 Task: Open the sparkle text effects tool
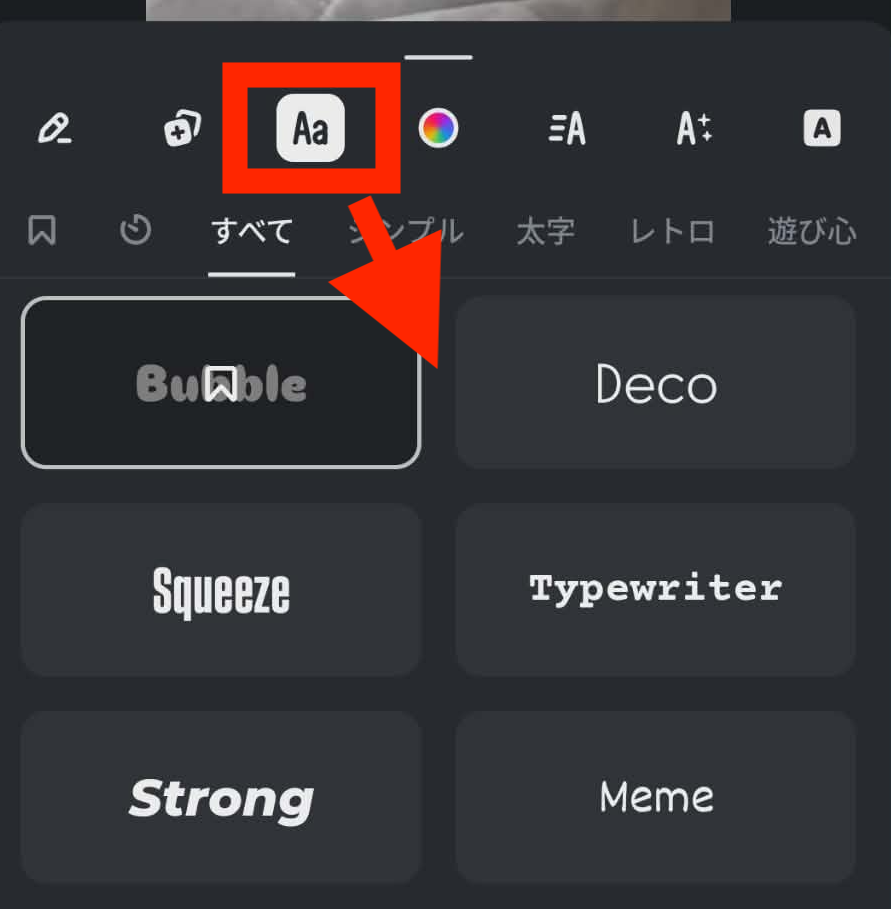(694, 129)
